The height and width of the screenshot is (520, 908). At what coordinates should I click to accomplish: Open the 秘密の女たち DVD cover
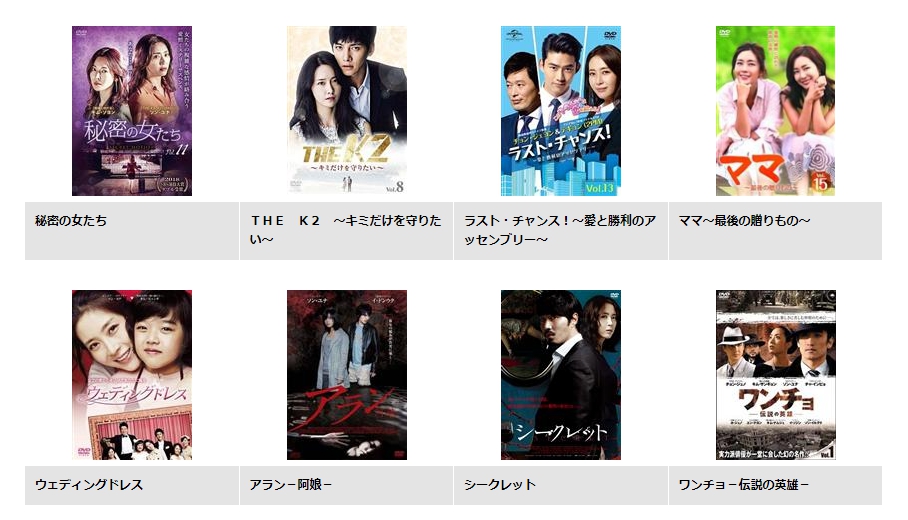[131, 111]
